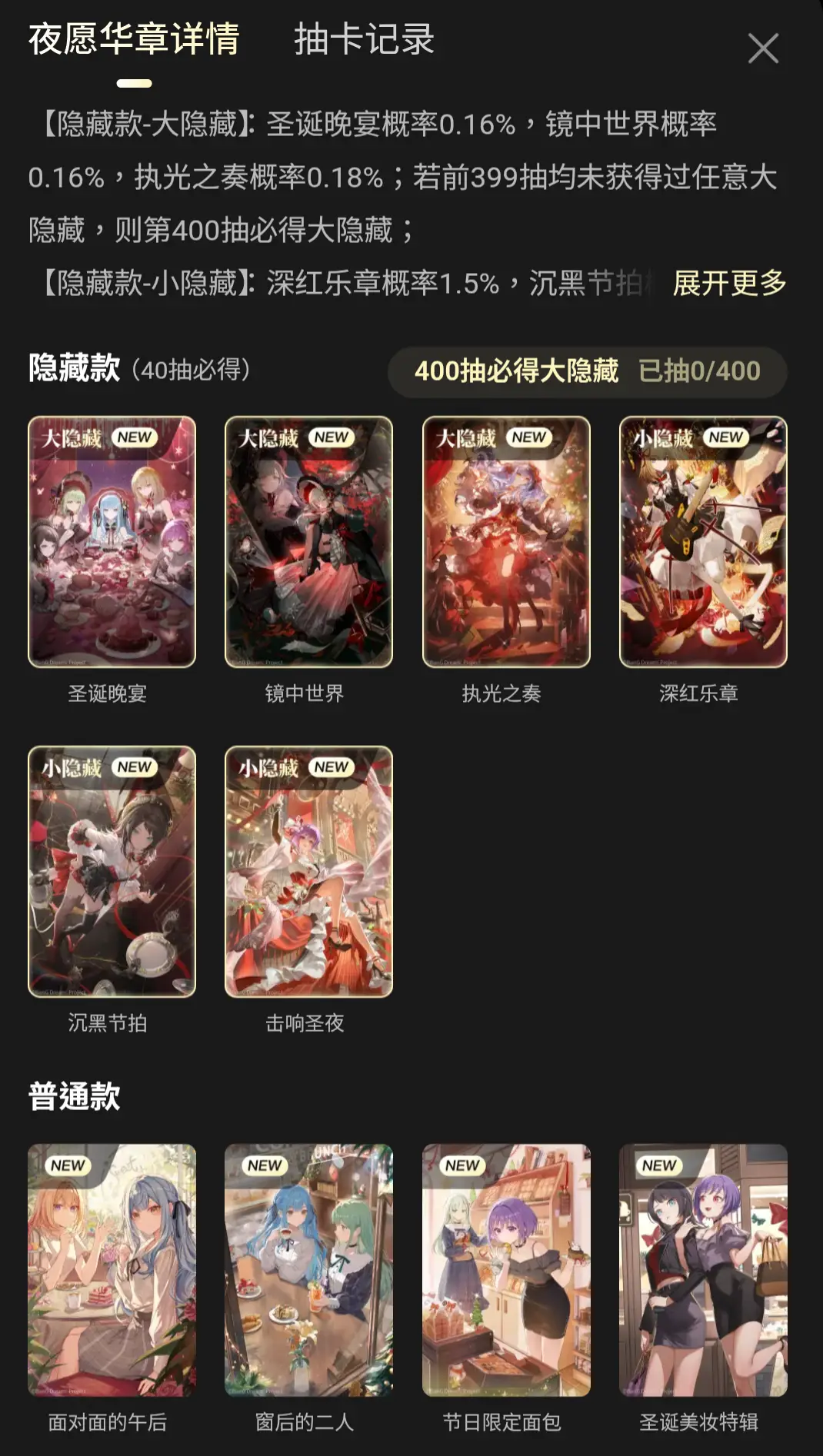View the 镜中世界 card
The image size is (823, 1456).
(308, 542)
